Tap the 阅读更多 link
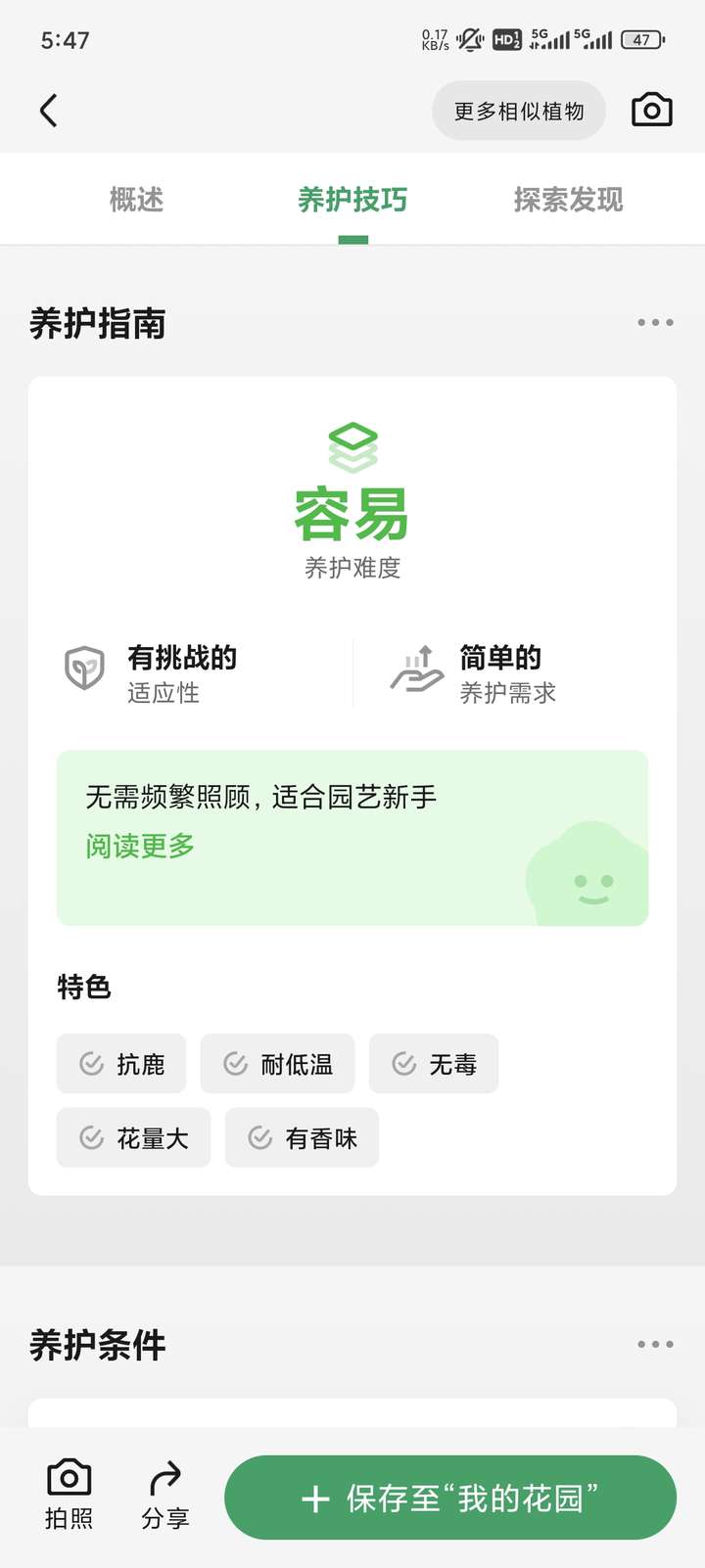705x1568 pixels. coord(140,846)
